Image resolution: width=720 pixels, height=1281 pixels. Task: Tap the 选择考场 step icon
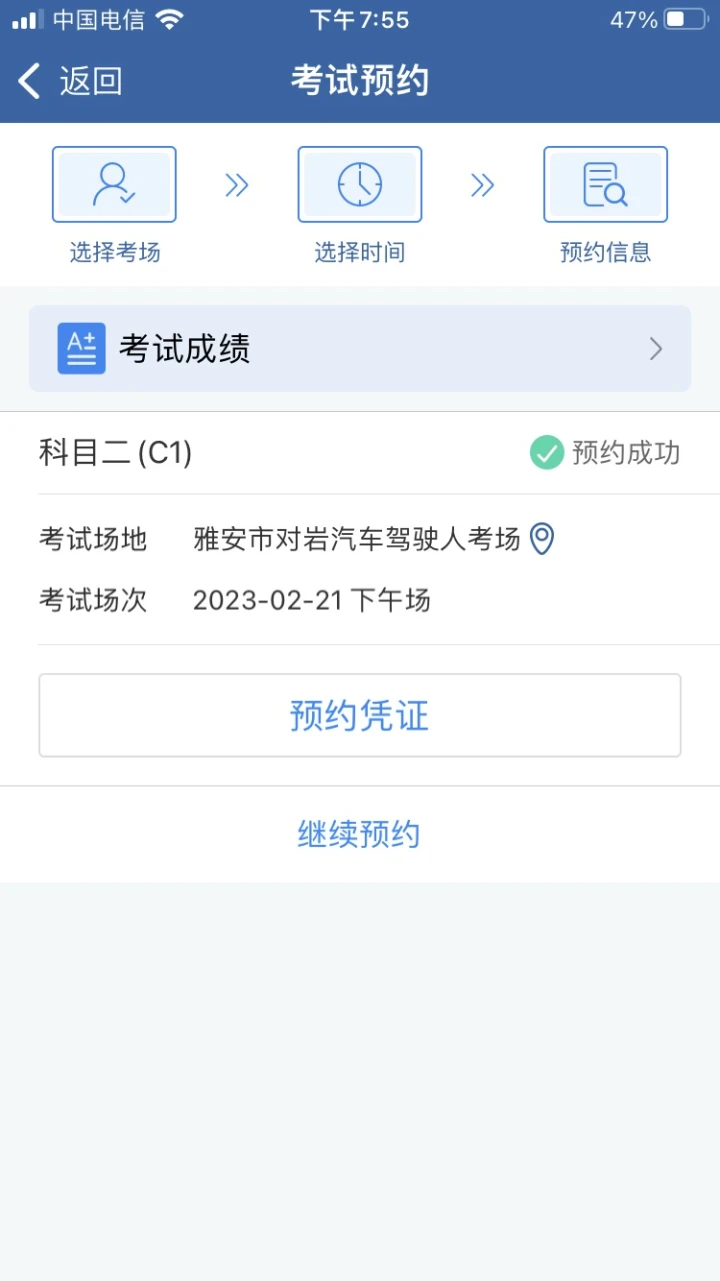coord(114,185)
